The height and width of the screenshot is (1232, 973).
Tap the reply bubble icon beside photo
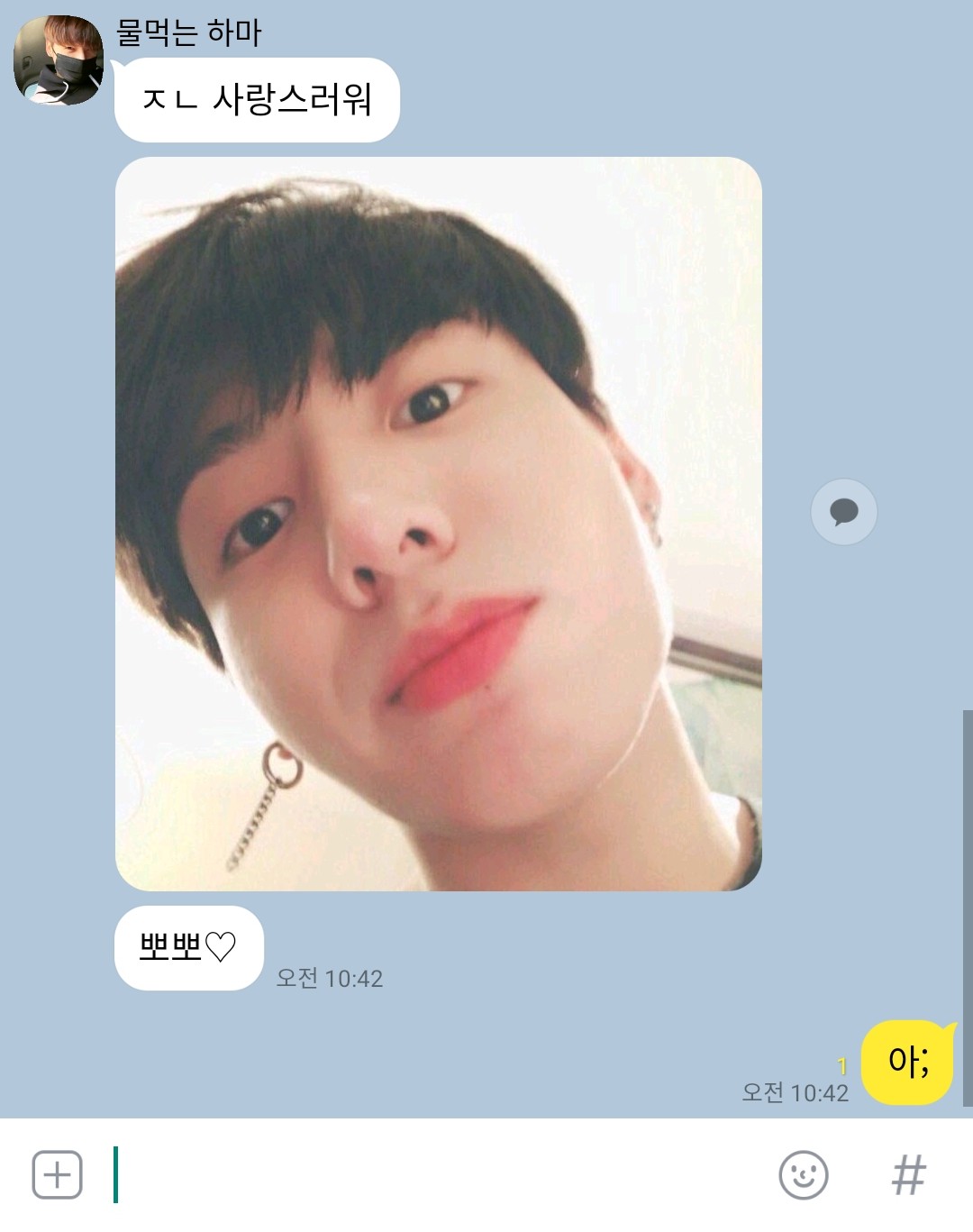click(x=843, y=512)
